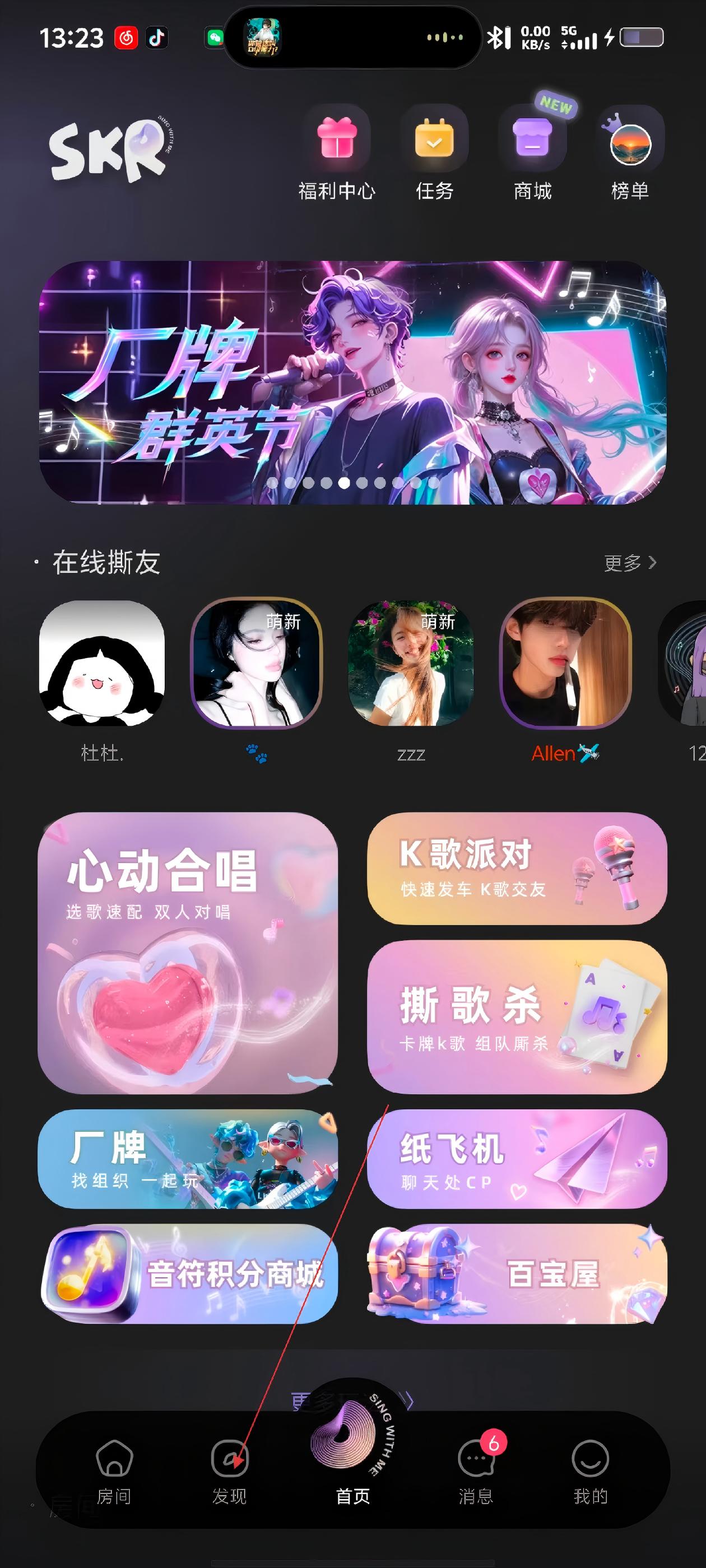Screen dimensions: 706x1568
Task: Switch to the 发现 tab
Action: tap(229, 1470)
